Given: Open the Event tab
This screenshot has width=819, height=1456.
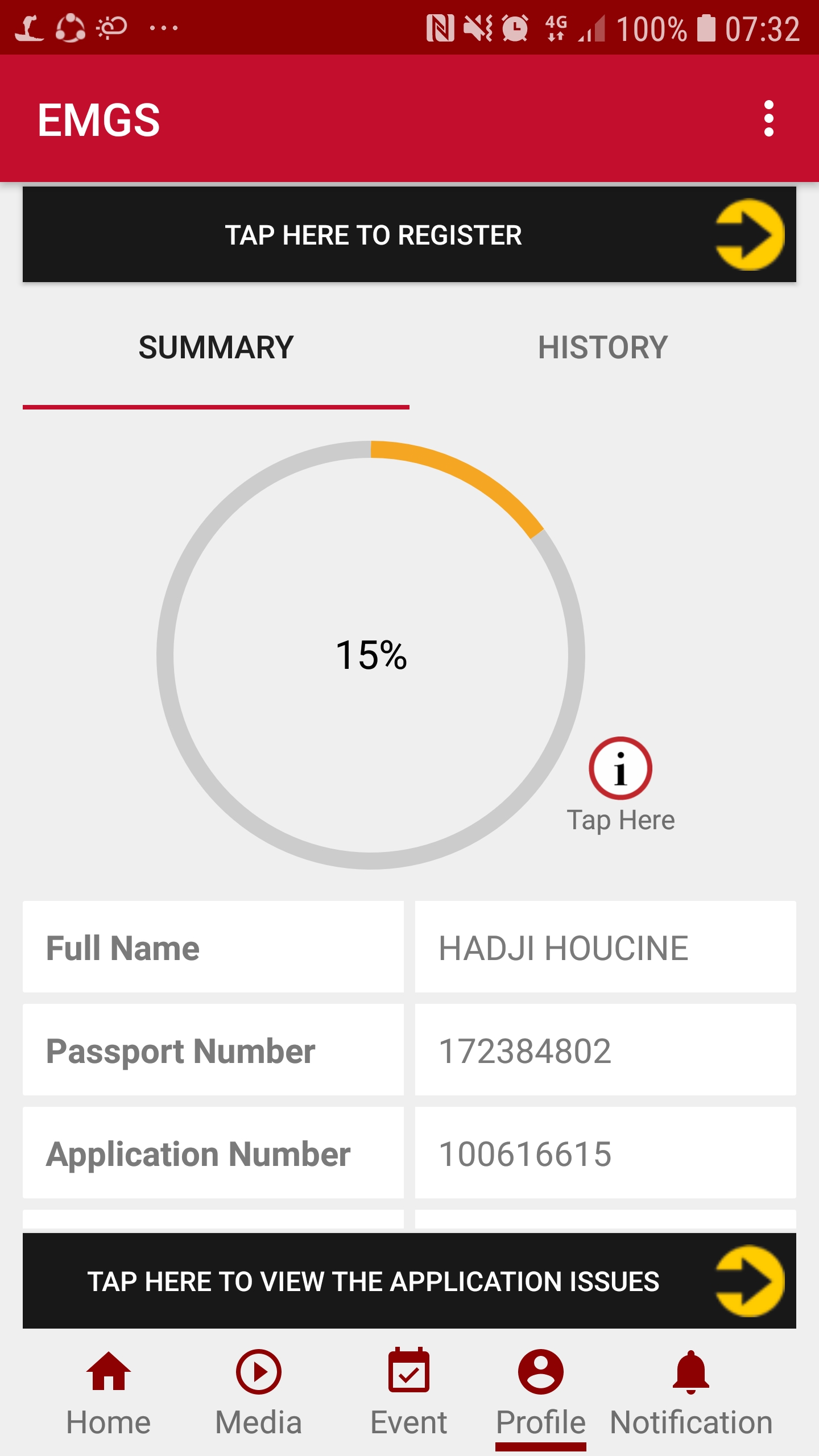Looking at the screenshot, I should [408, 1392].
